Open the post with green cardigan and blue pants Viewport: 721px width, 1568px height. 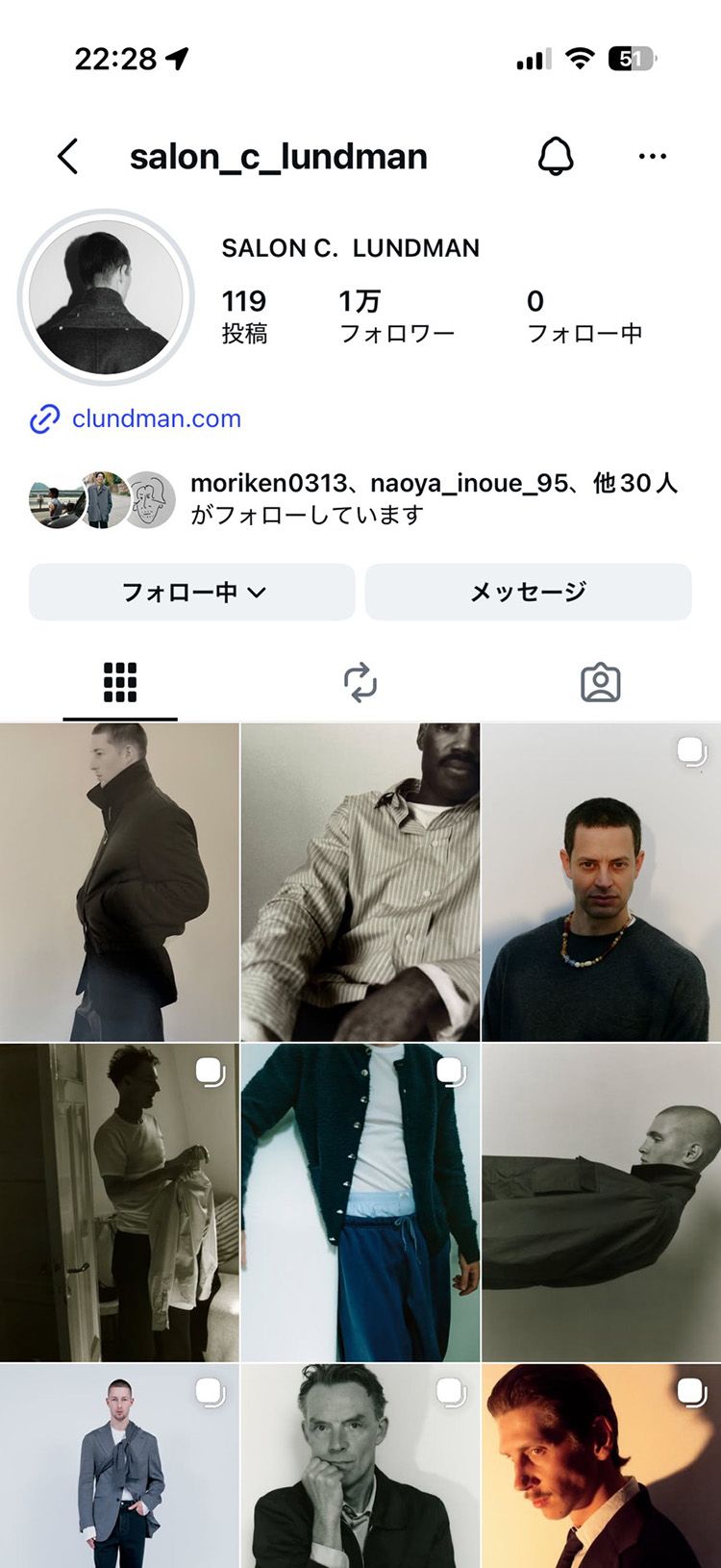(x=360, y=1202)
